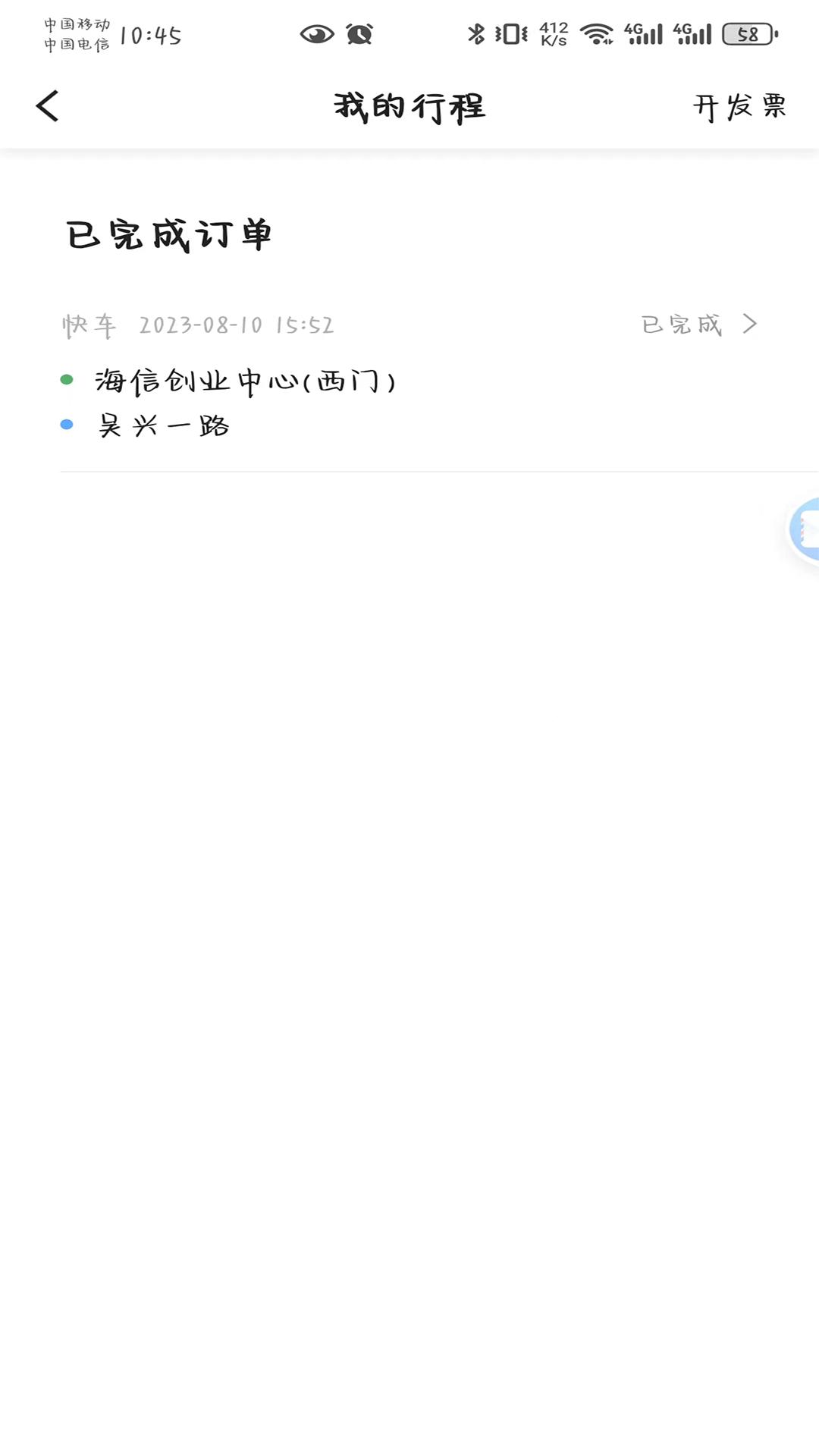The image size is (819, 1456).
Task: Expand the completed order with the chevron
Action: pos(749,324)
